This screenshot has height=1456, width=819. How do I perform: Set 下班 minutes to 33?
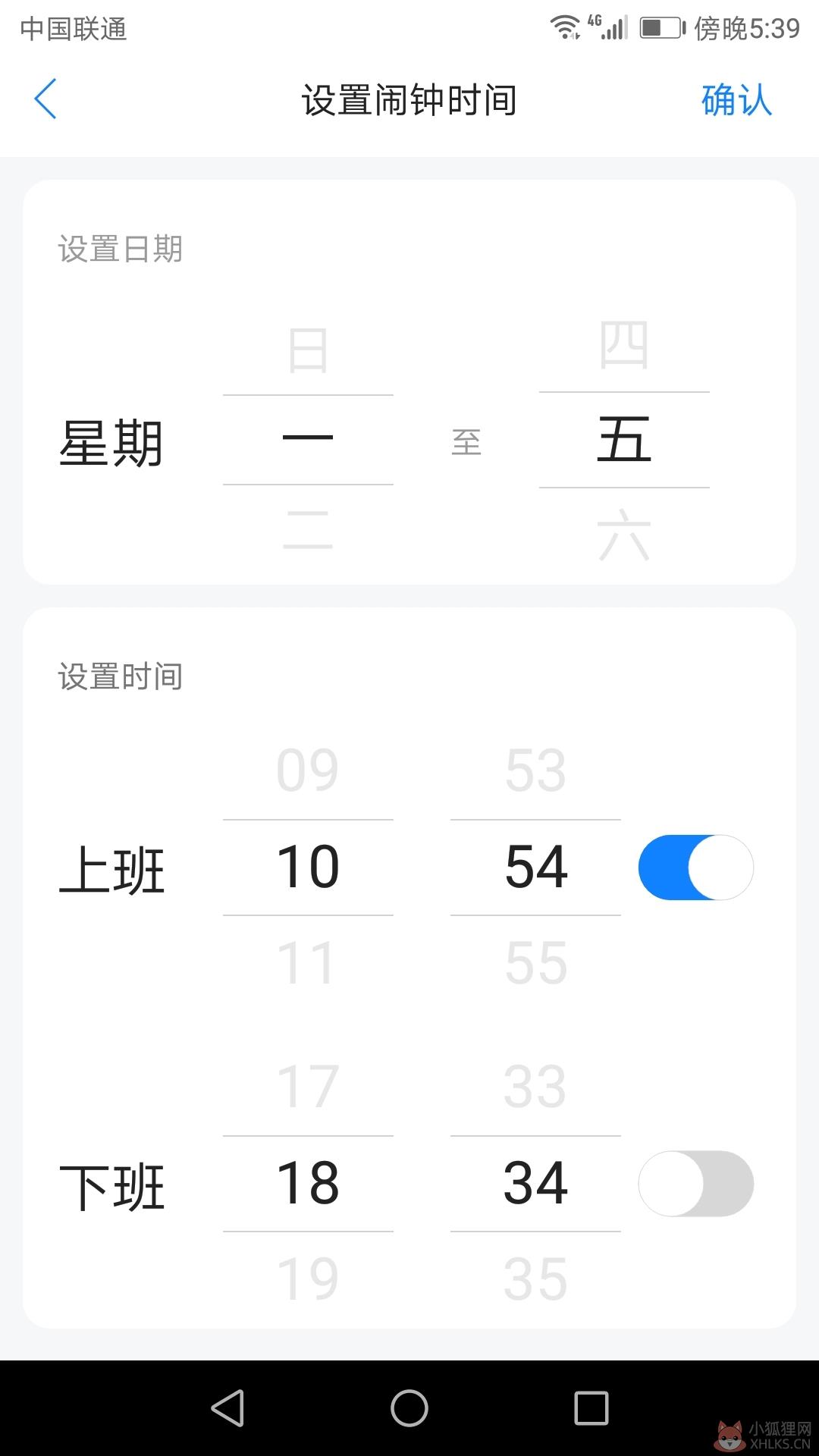point(535,1087)
